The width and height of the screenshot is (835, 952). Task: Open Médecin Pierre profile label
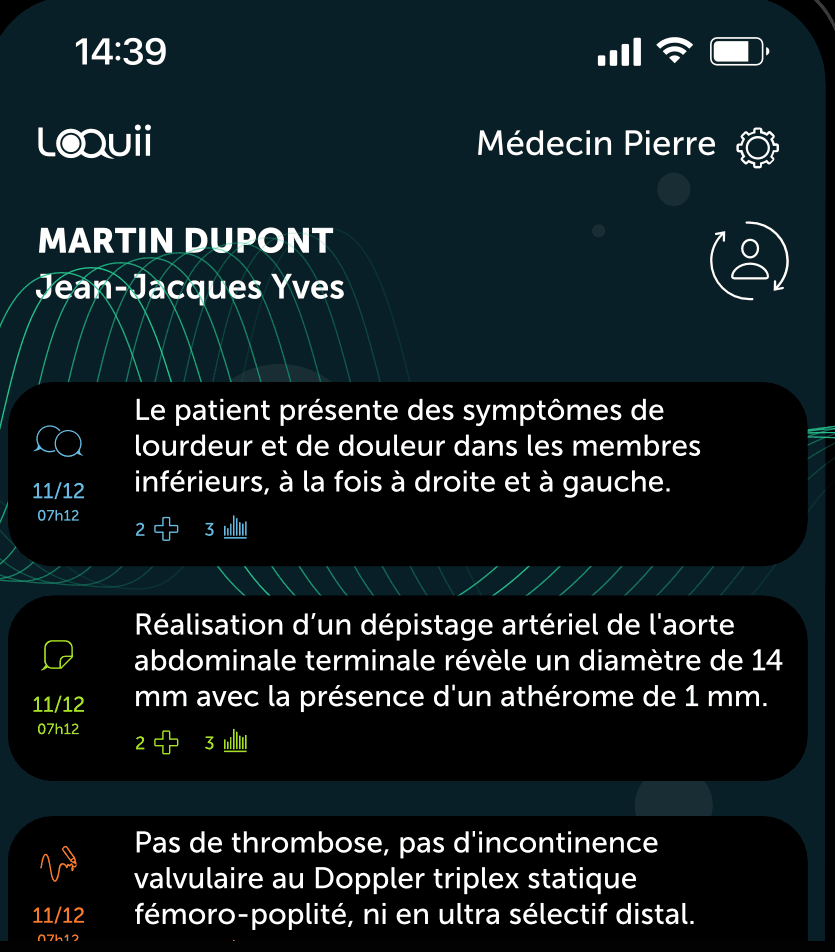coord(596,143)
